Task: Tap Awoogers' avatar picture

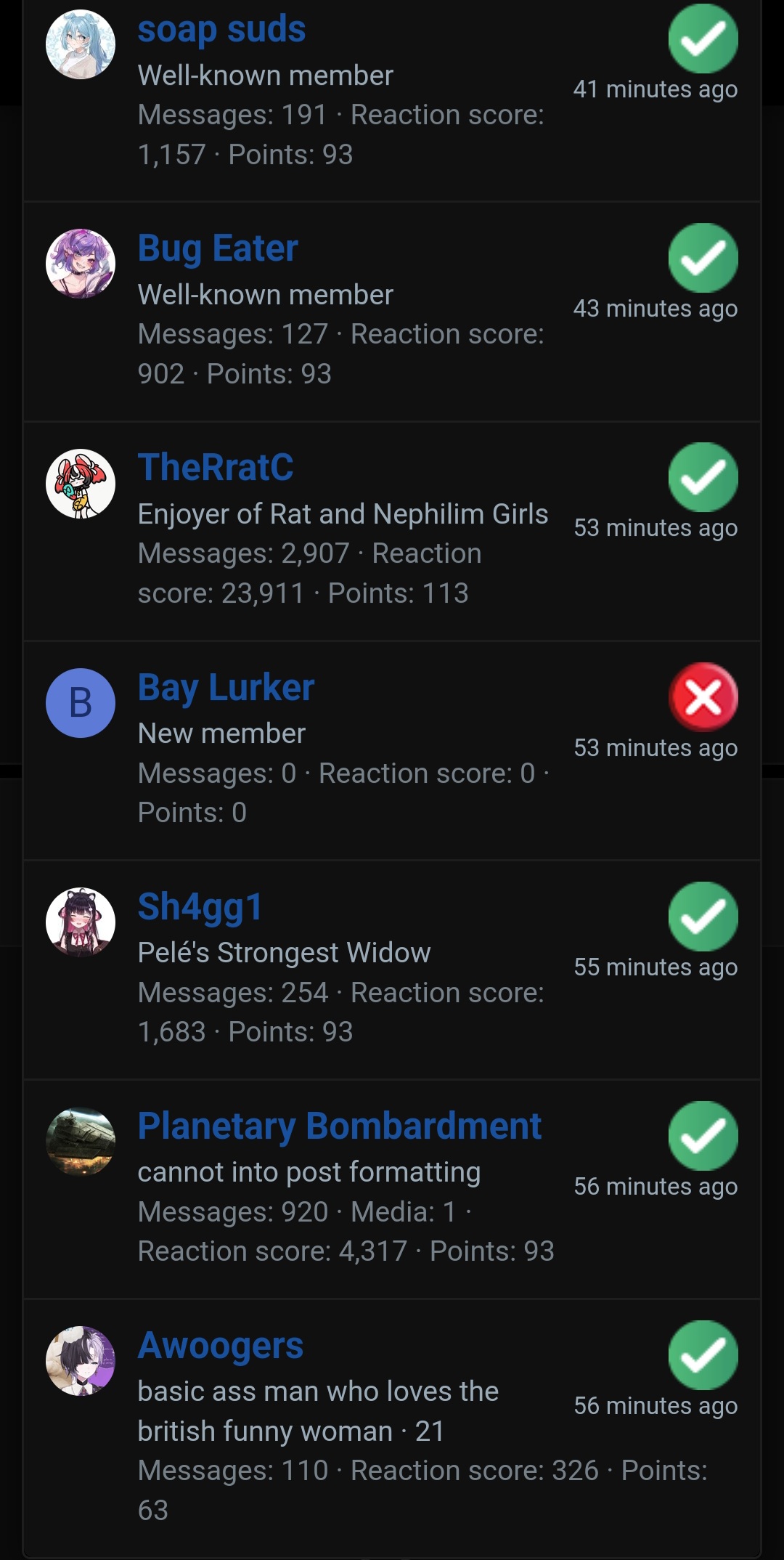Action: click(x=81, y=1361)
